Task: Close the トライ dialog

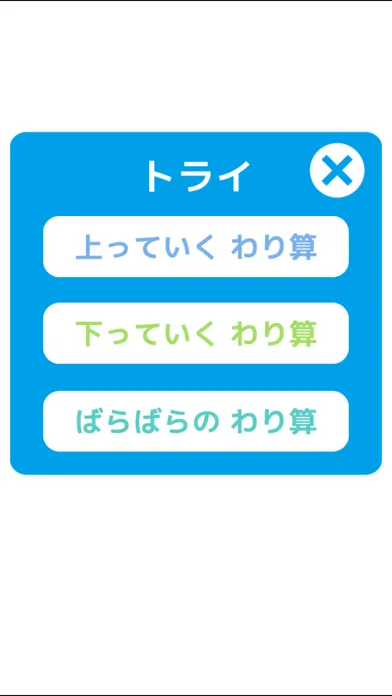Action: click(337, 170)
